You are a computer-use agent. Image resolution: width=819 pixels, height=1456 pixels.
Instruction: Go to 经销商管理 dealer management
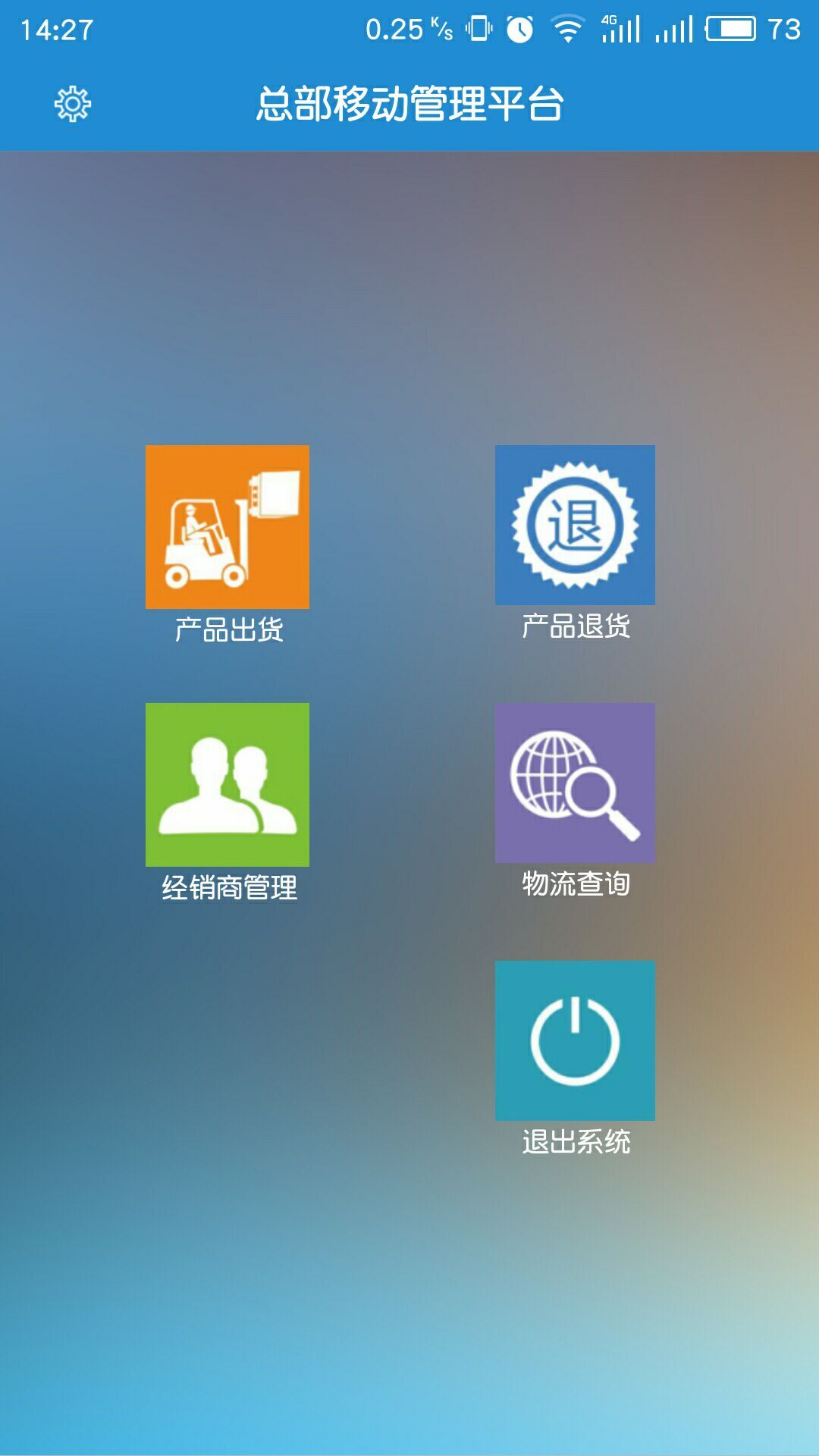(227, 785)
